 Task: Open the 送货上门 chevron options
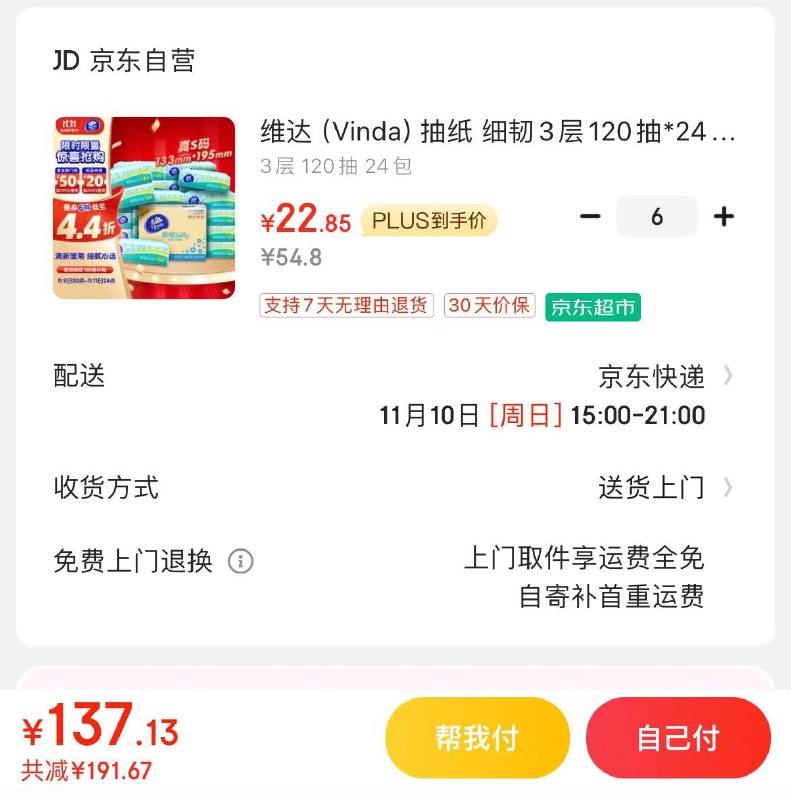(x=730, y=488)
